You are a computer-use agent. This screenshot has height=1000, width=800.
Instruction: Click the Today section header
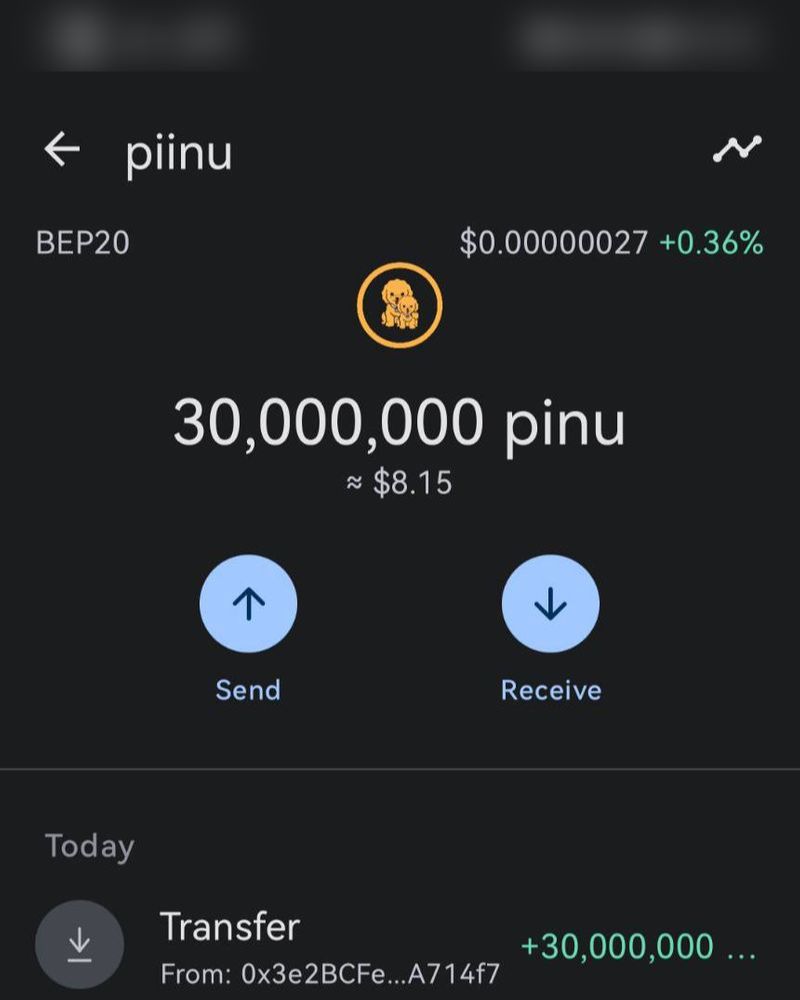pyautogui.click(x=89, y=846)
